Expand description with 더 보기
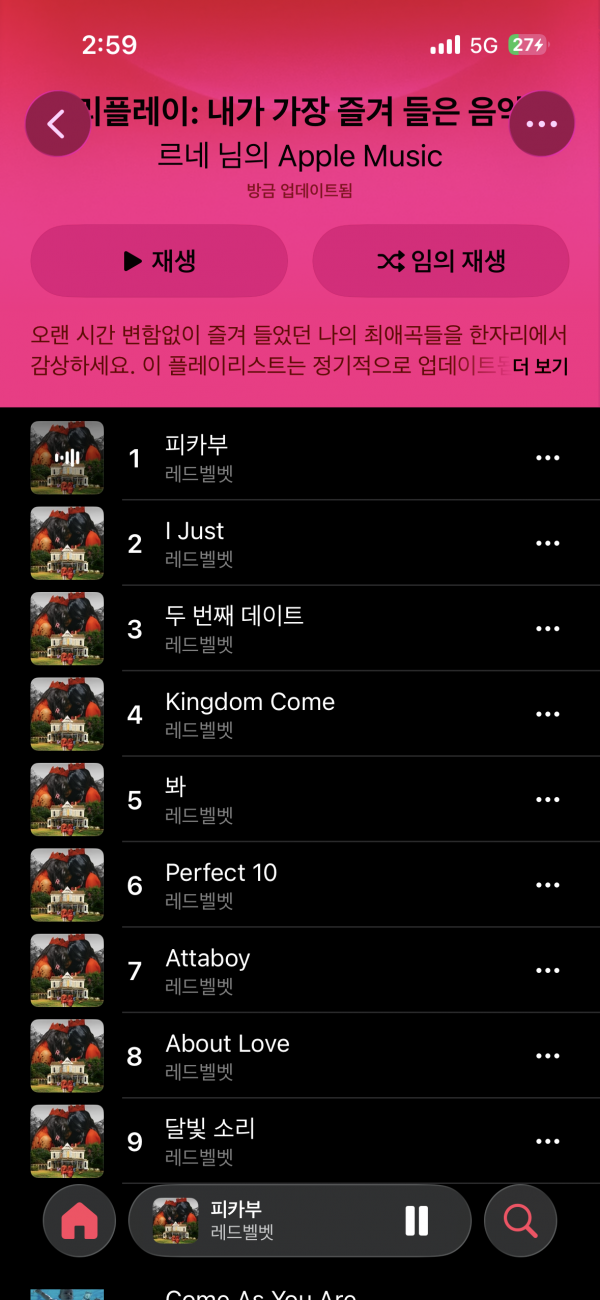This screenshot has width=600, height=1300. point(540,367)
